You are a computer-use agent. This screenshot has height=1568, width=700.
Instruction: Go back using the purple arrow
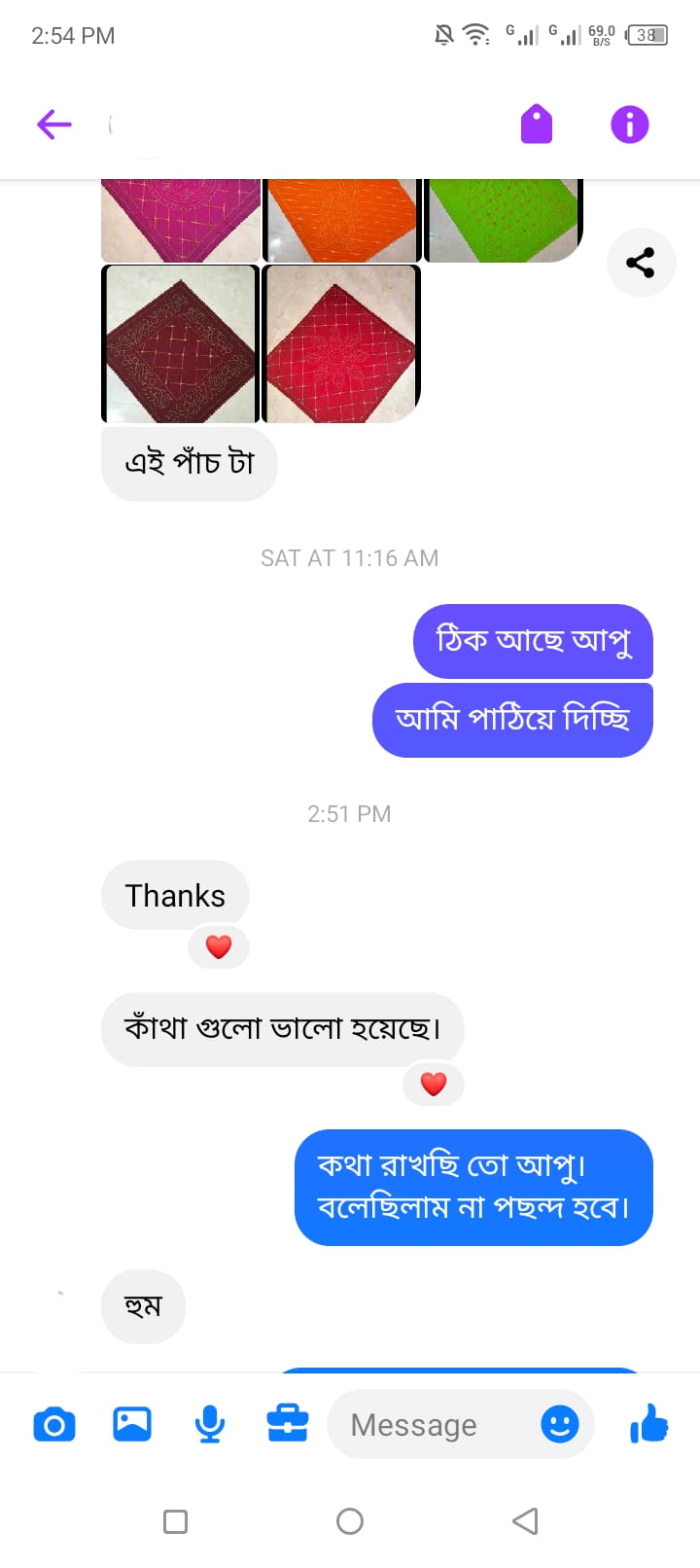tap(54, 125)
